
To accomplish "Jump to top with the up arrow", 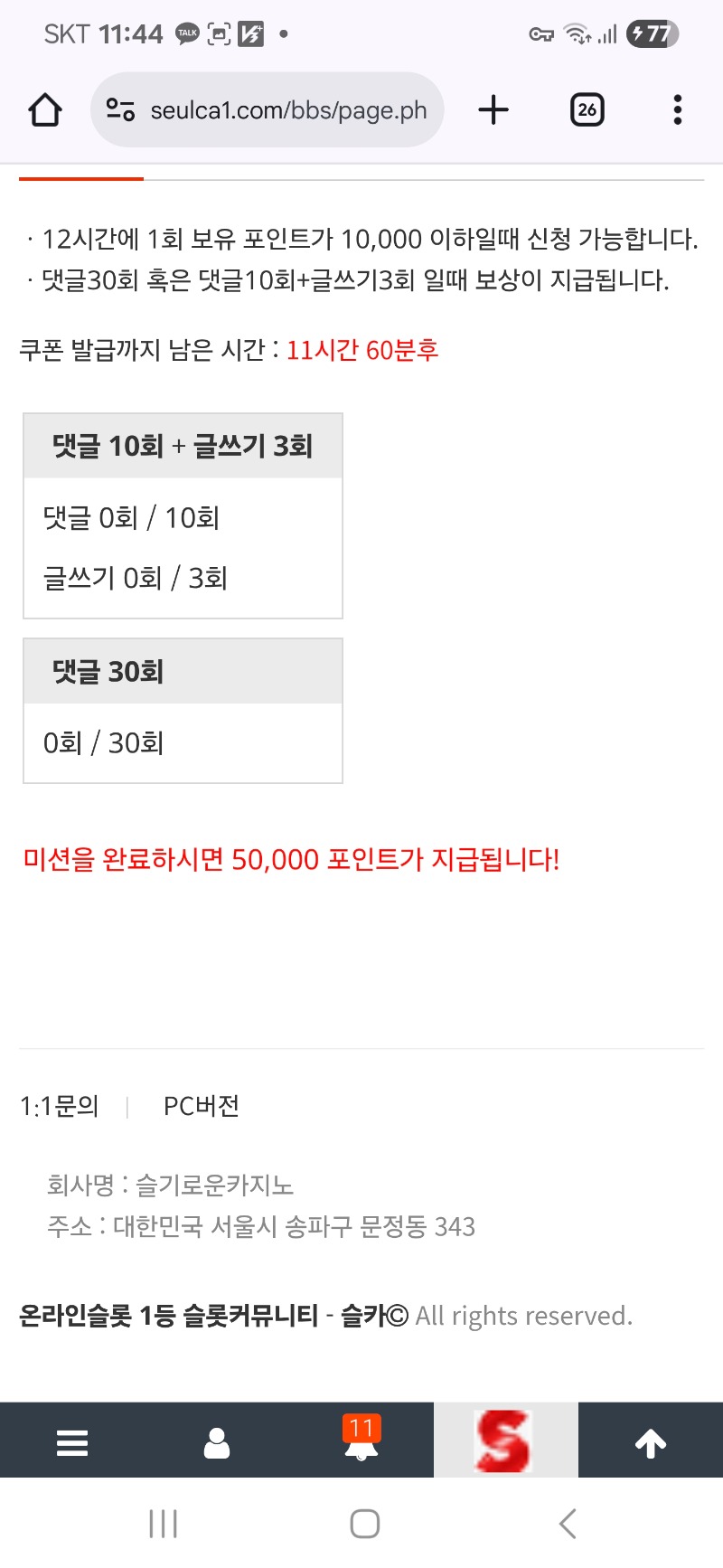I will [651, 1441].
